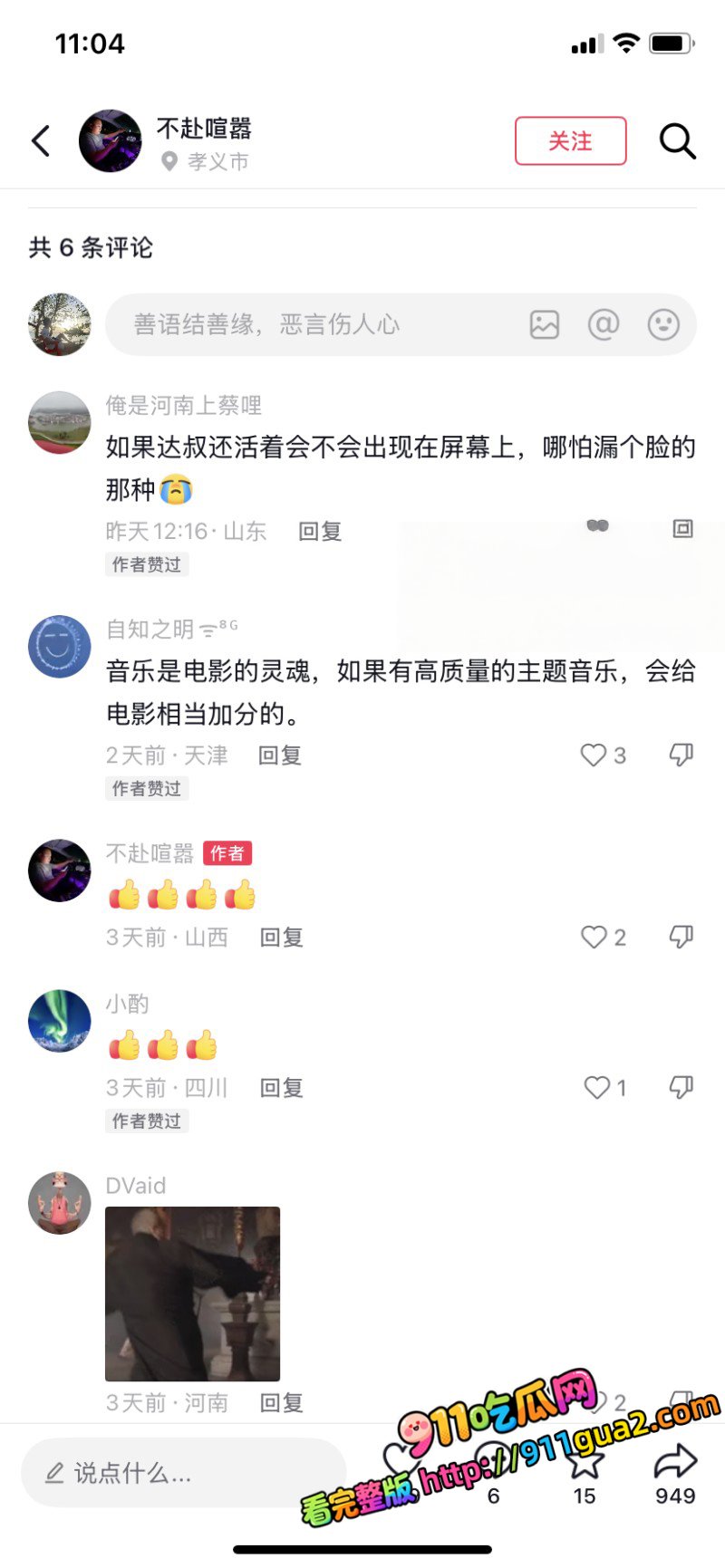Tap the 说点什么 input at the bottom
Viewport: 725px width, 1568px height.
click(184, 1473)
